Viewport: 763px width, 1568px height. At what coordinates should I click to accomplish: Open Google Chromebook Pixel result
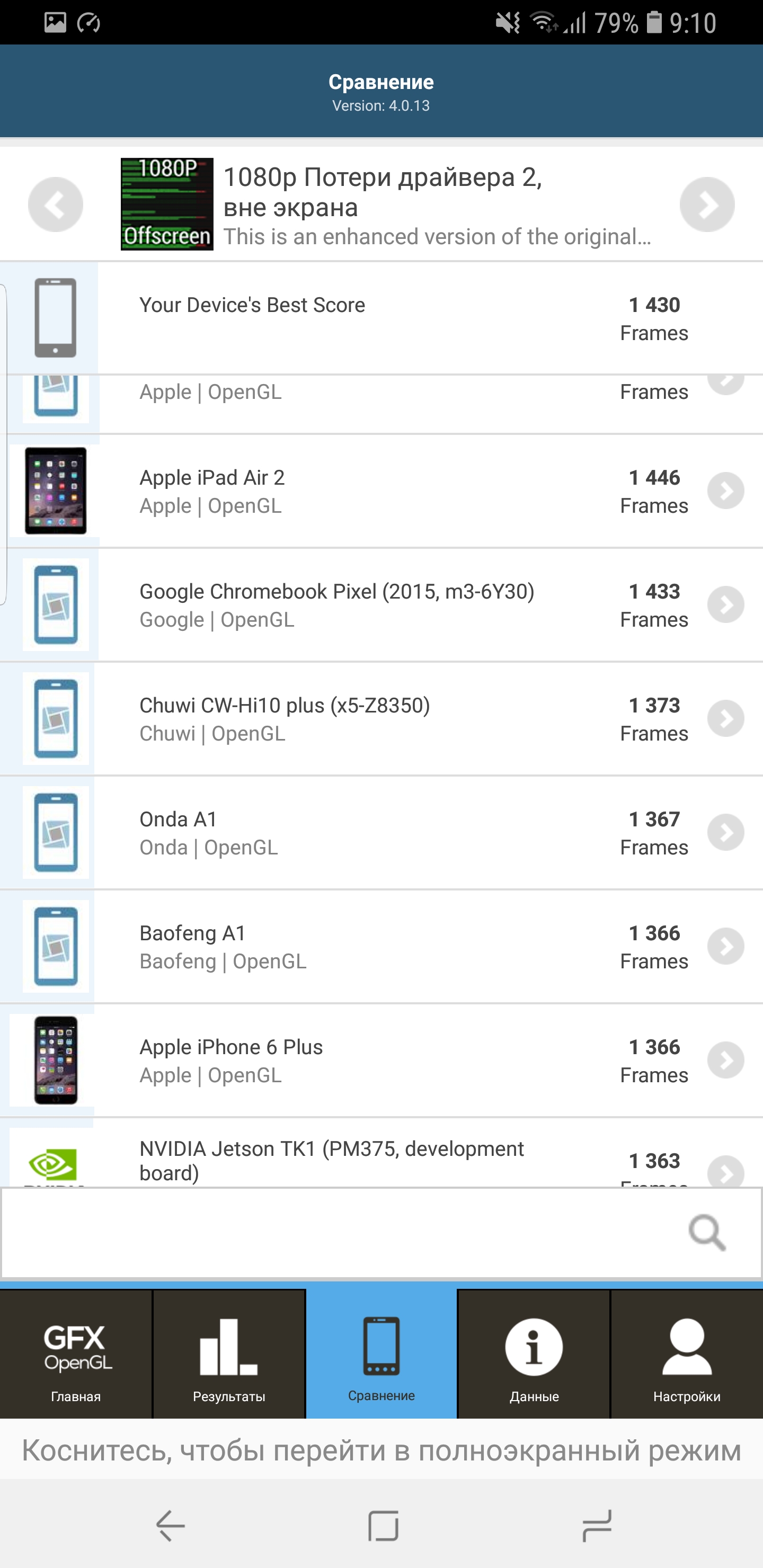click(381, 605)
